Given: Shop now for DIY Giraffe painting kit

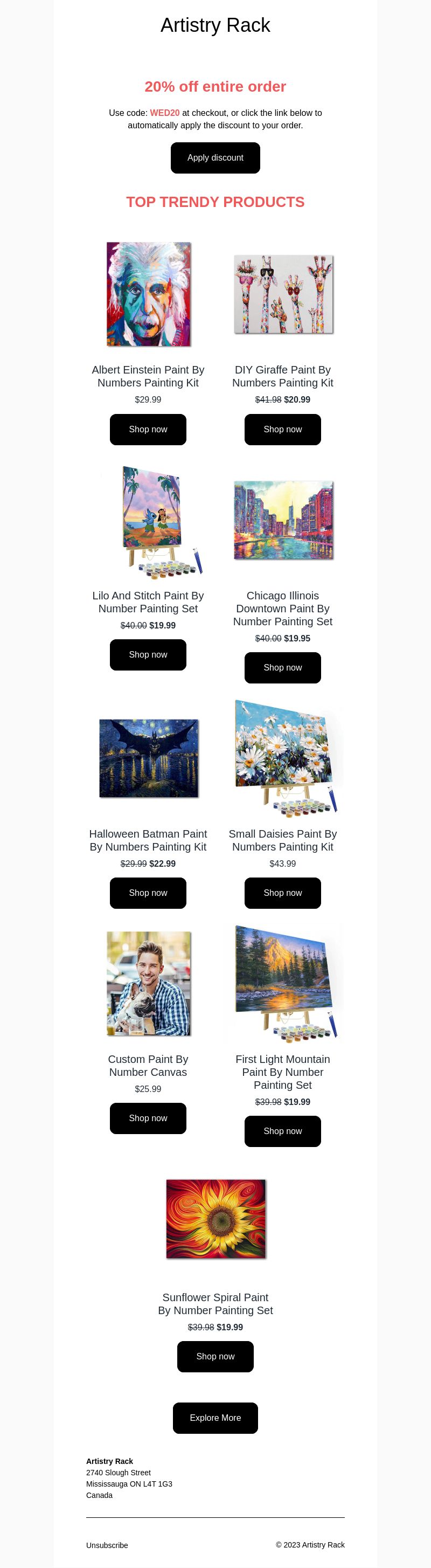Looking at the screenshot, I should (282, 429).
